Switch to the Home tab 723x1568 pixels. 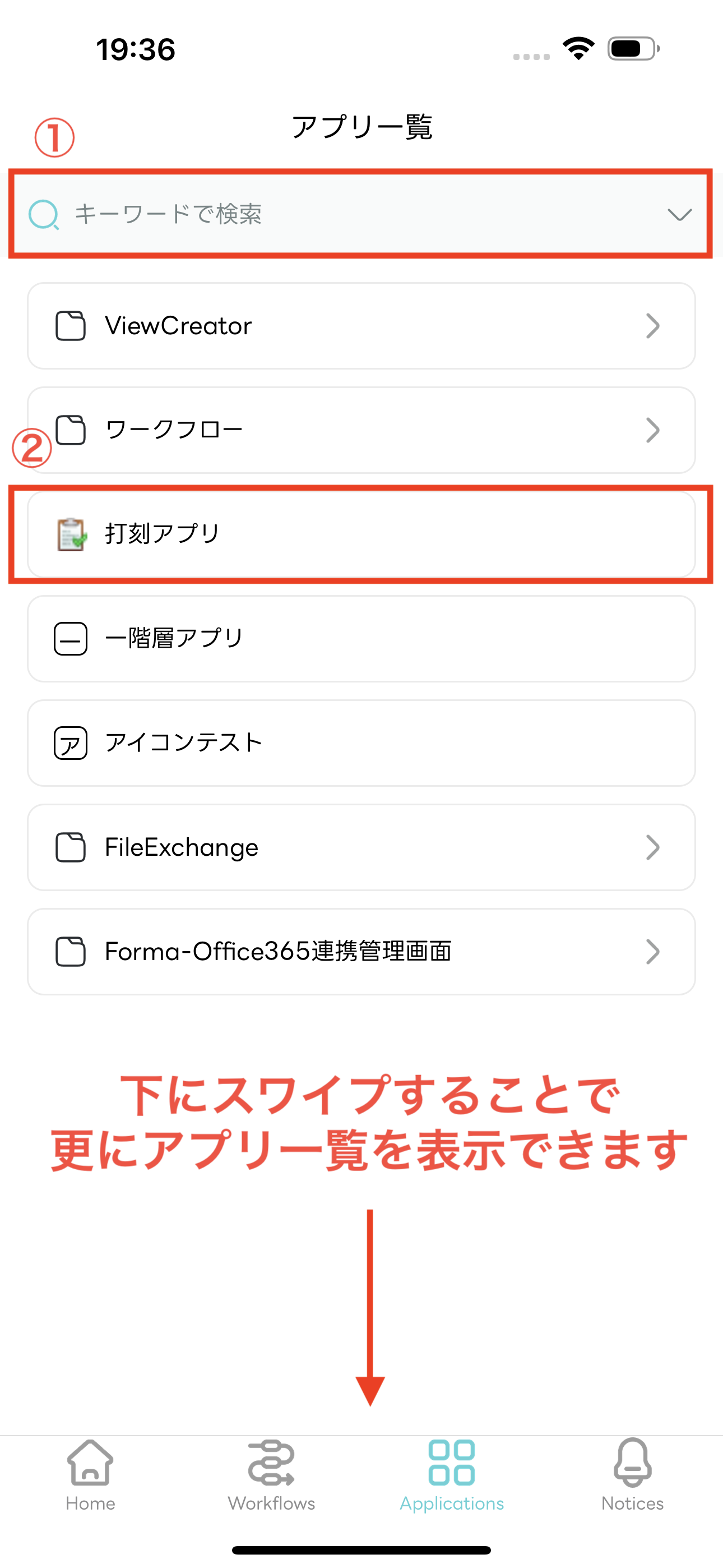click(x=90, y=1475)
